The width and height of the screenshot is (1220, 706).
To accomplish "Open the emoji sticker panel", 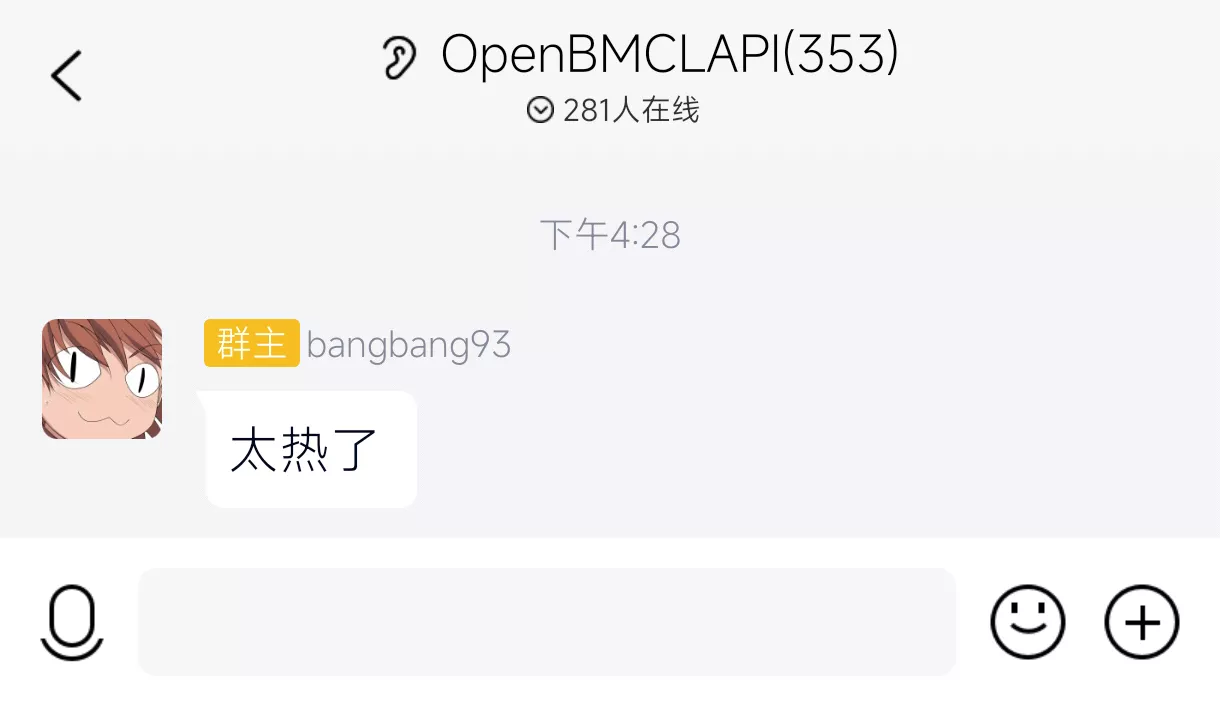I will [x=1027, y=622].
